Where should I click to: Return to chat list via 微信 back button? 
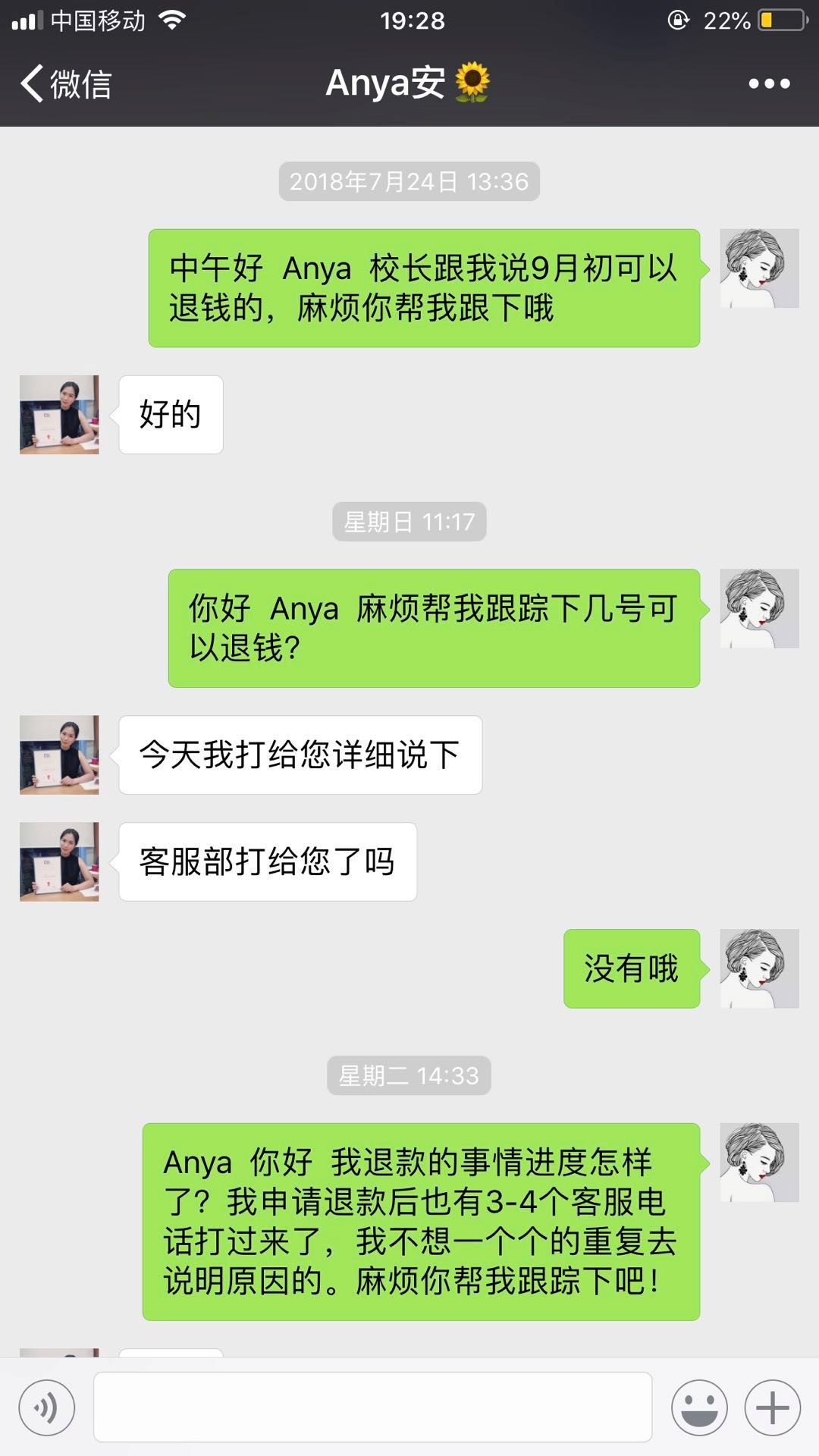point(68,86)
